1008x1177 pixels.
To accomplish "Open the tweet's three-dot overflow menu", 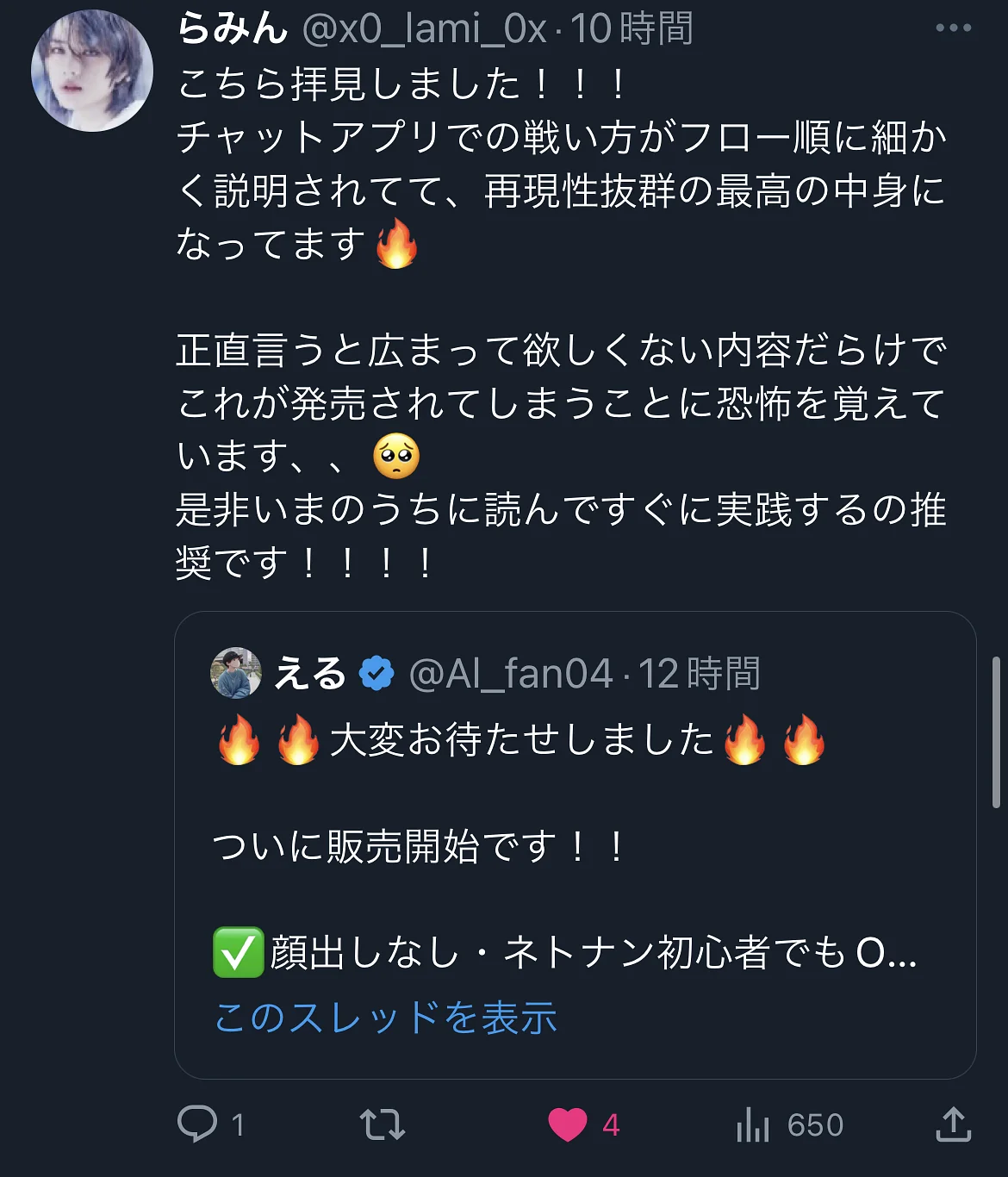I will (x=953, y=28).
